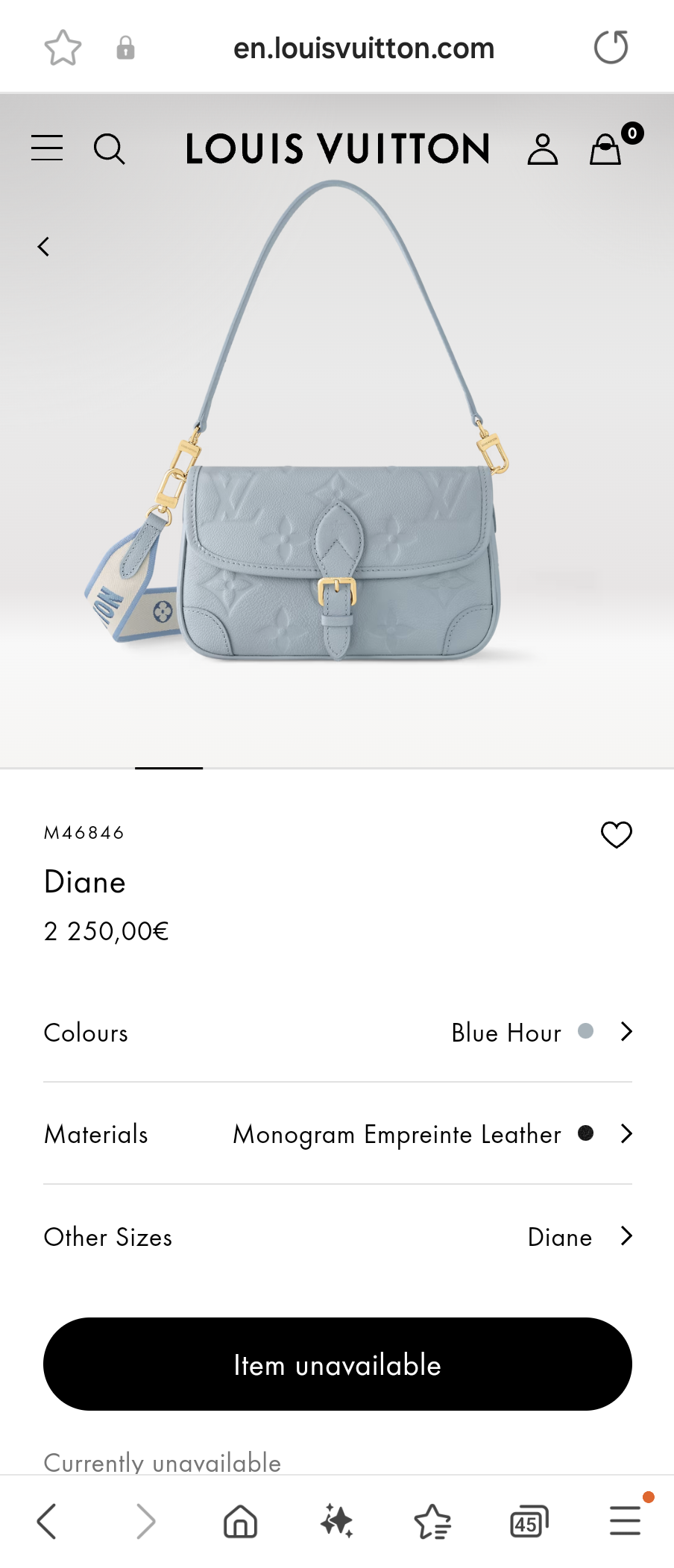Expand the Colours selection row
The height and width of the screenshot is (1568, 674).
(336, 1033)
